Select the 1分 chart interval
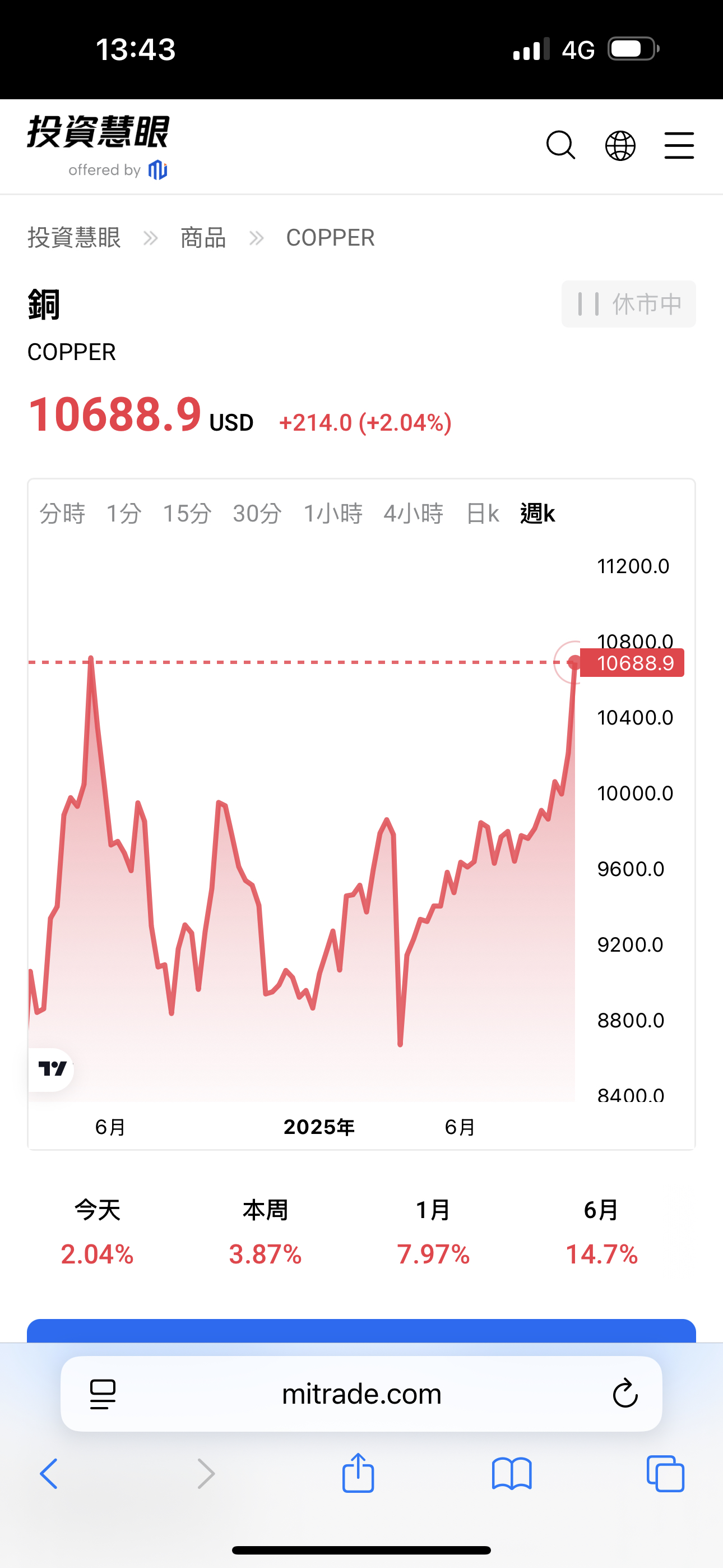The height and width of the screenshot is (1568, 723). (x=124, y=514)
